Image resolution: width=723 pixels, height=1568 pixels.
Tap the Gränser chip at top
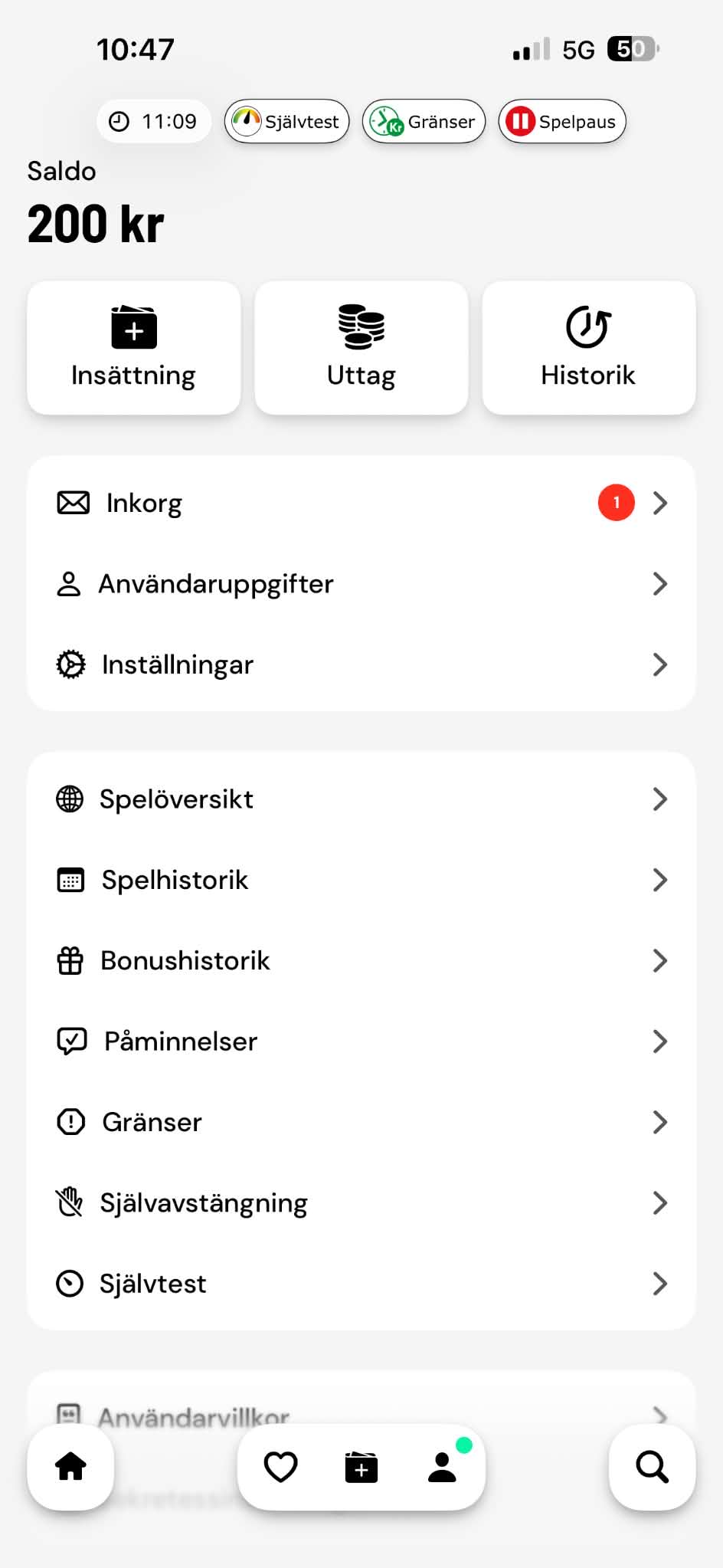424,121
